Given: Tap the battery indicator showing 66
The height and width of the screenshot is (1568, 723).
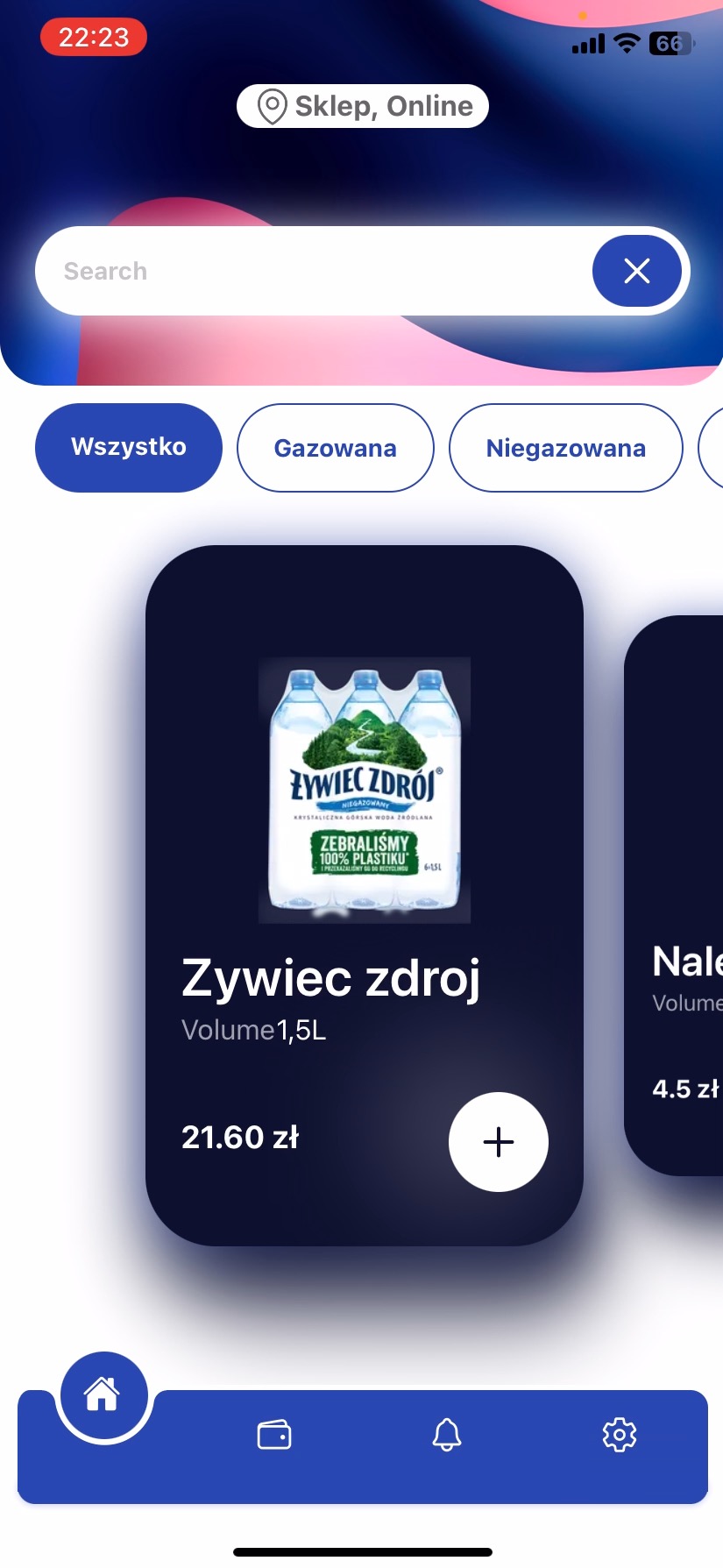Looking at the screenshot, I should click(670, 42).
